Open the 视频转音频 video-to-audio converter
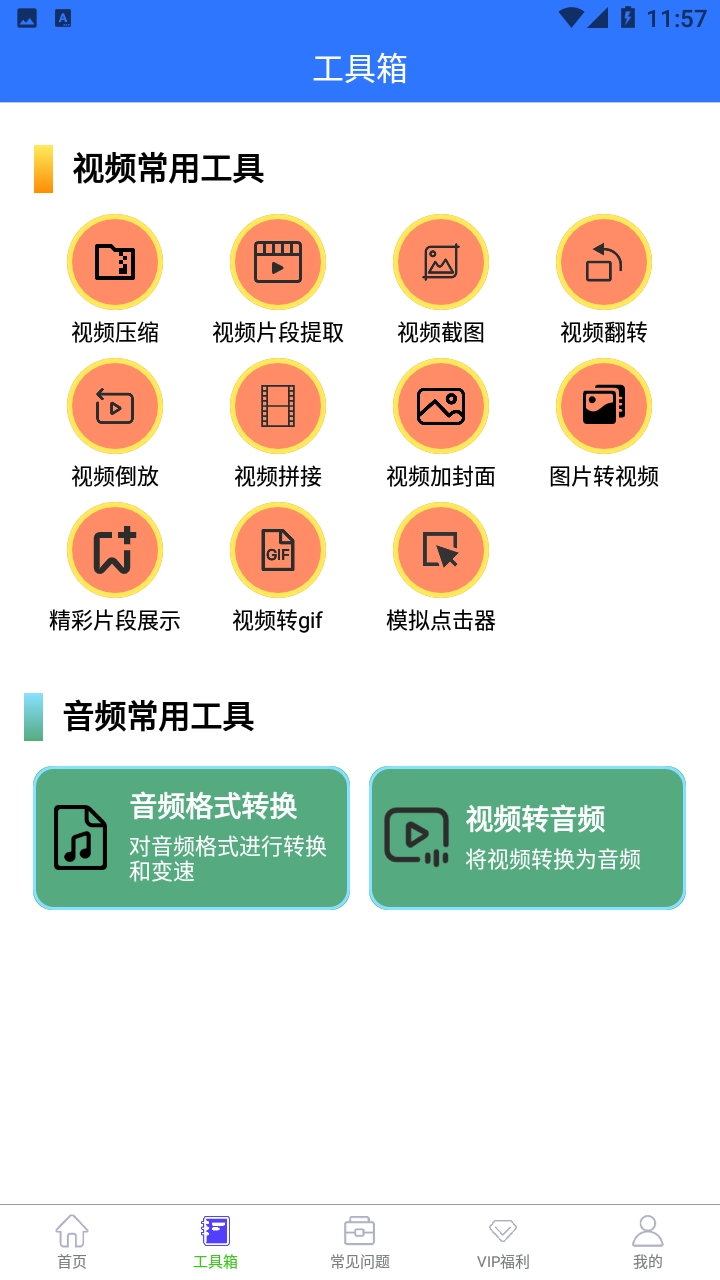This screenshot has height=1280, width=720. click(527, 838)
